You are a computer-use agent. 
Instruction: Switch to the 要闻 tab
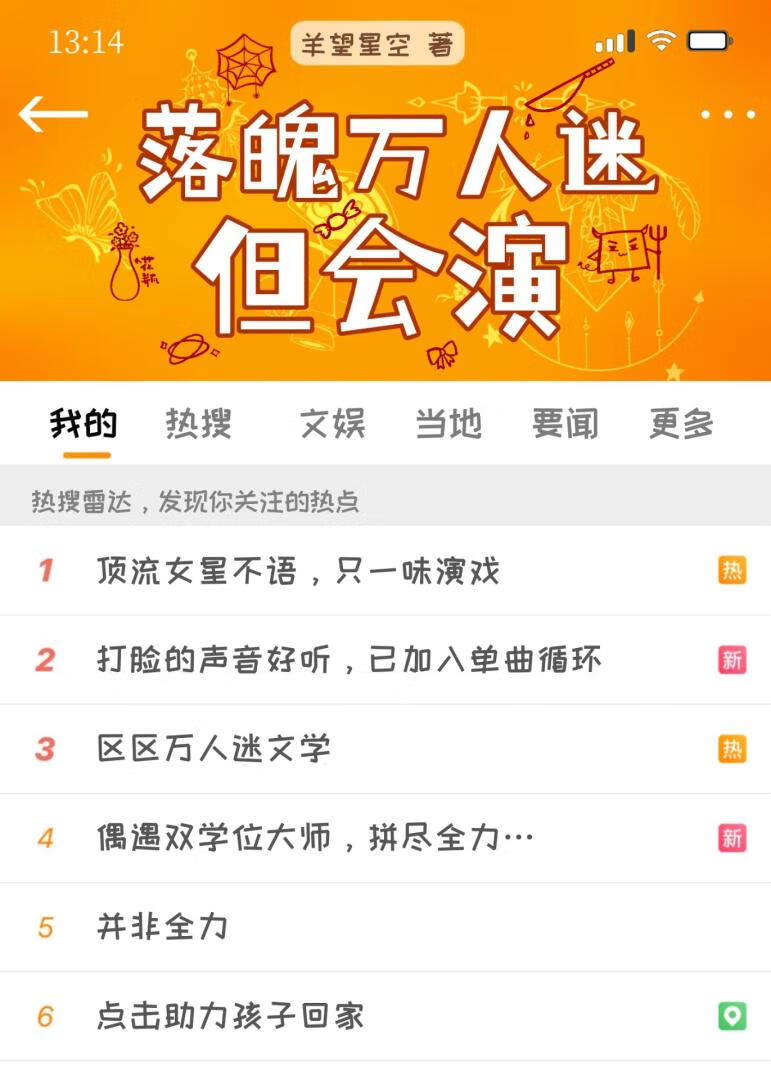point(565,425)
